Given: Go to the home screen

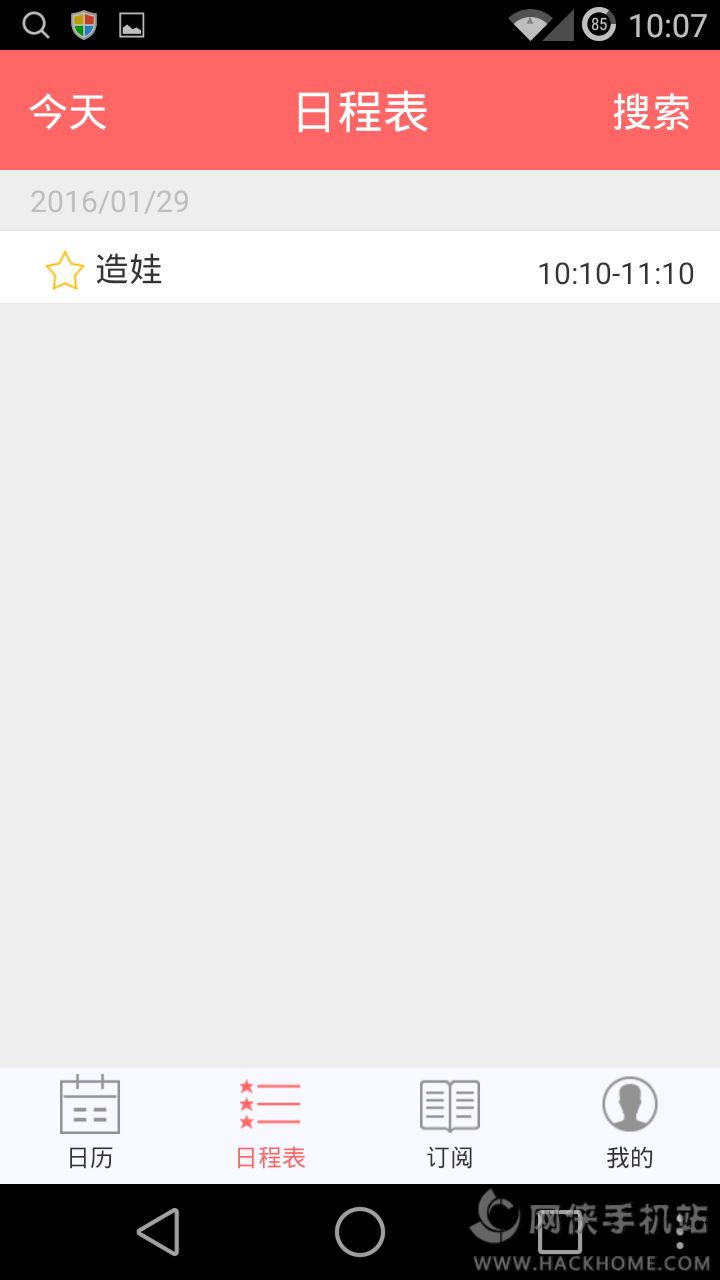Looking at the screenshot, I should click(360, 1231).
